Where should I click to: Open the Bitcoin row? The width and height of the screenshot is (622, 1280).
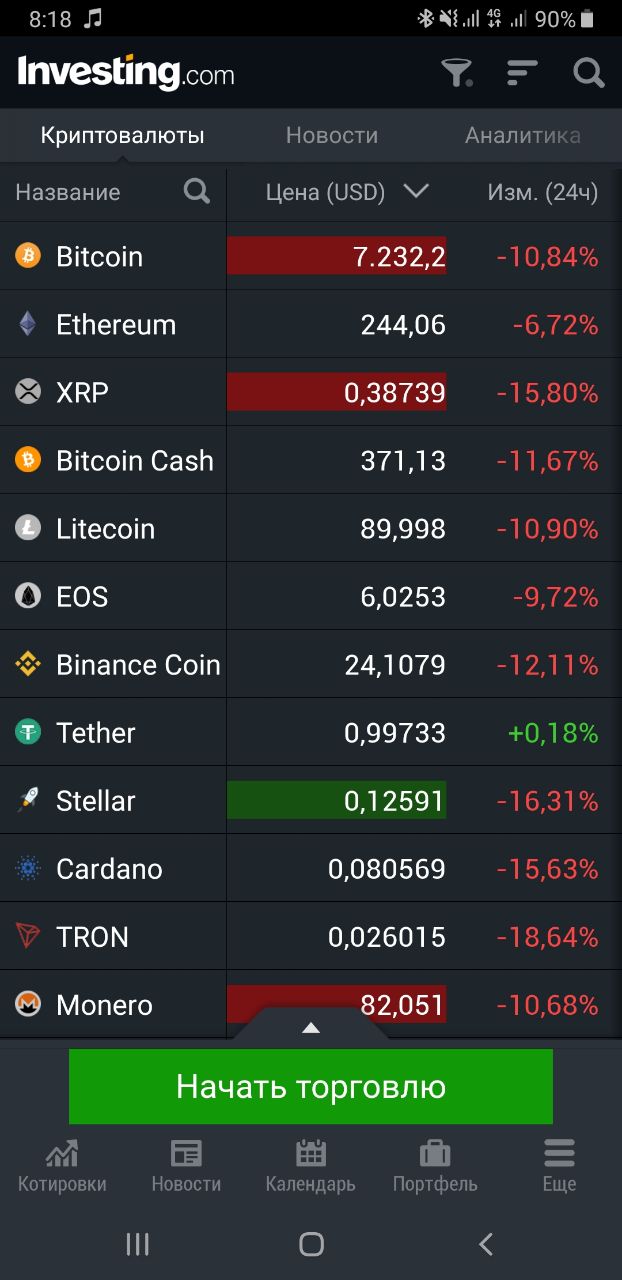(x=311, y=257)
